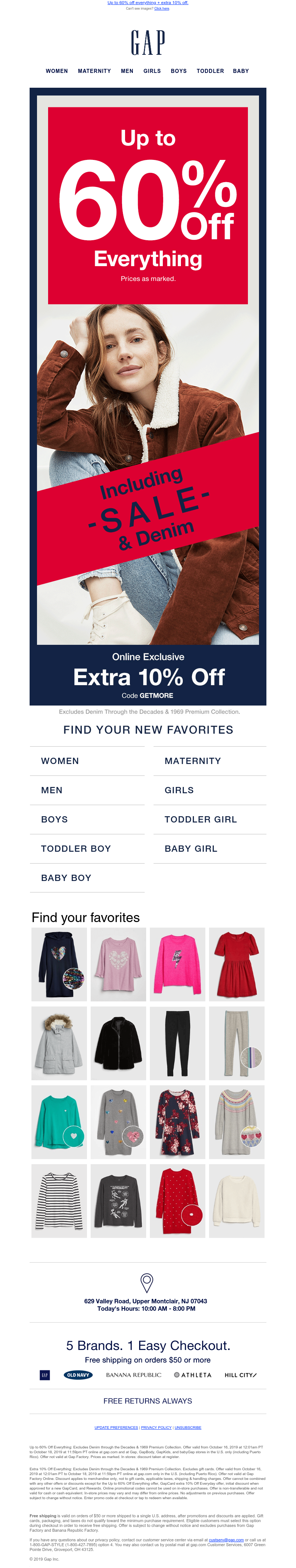Open the red short-sleeve dress product
Screen dimensions: 296x1568
pyautogui.click(x=236, y=964)
